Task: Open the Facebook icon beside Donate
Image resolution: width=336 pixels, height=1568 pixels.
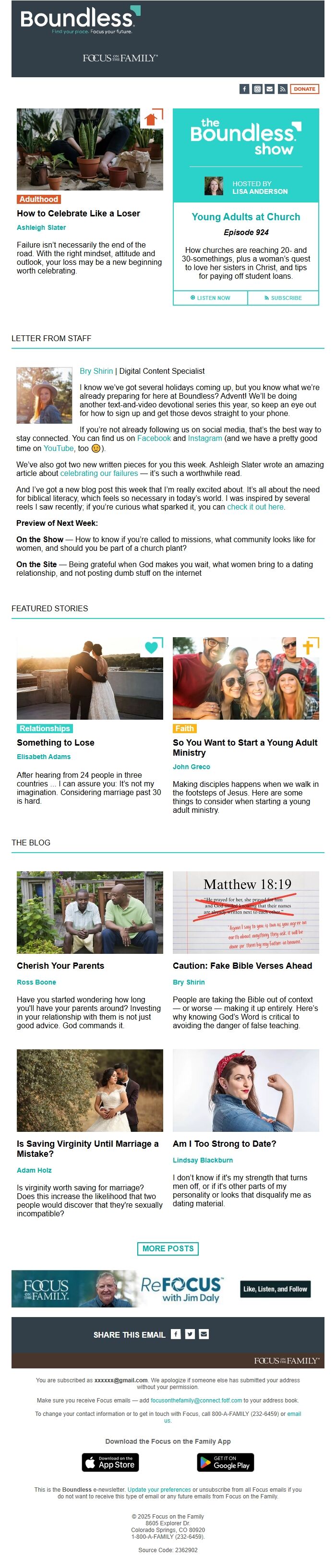Action: click(244, 89)
